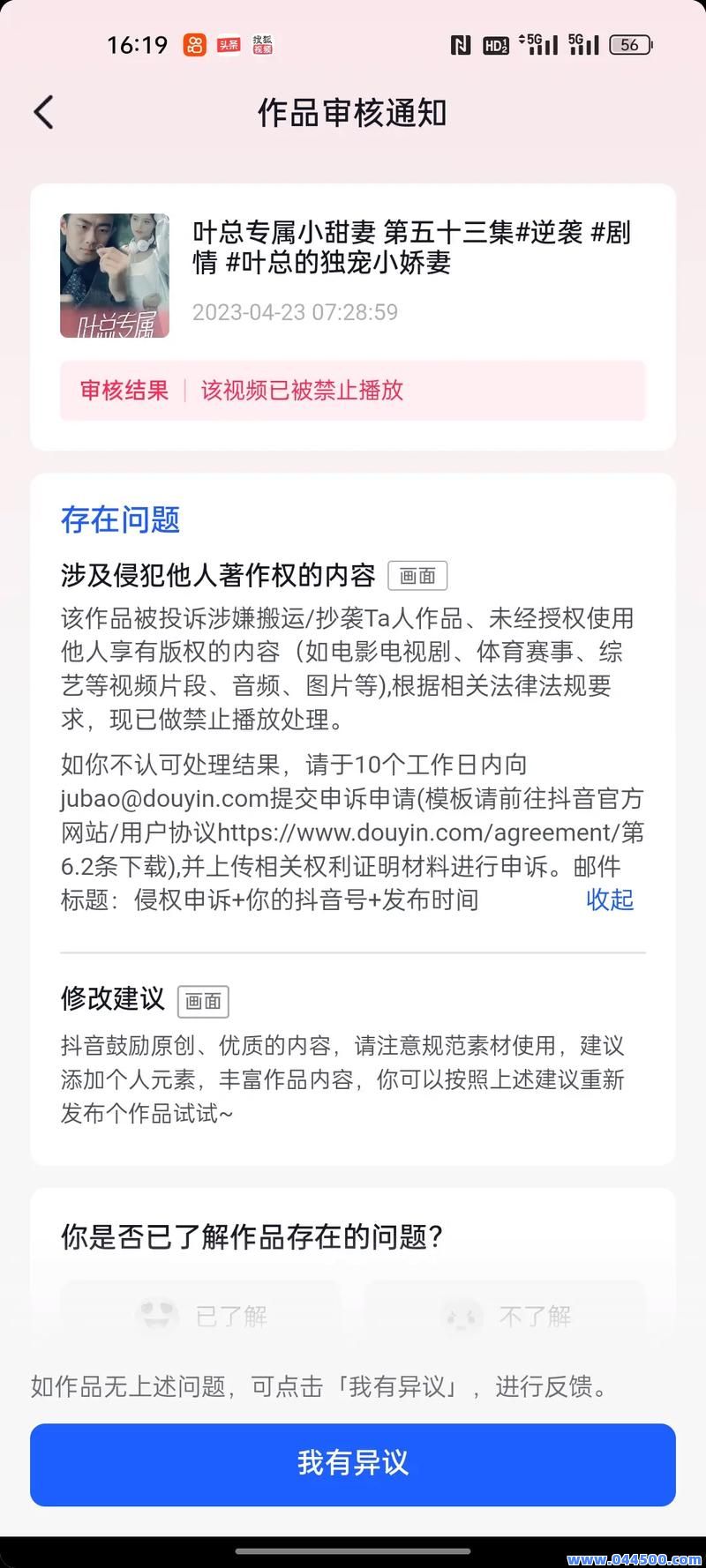Tap the 审核结果 banned playback banner
706x1568 pixels.
(x=353, y=391)
